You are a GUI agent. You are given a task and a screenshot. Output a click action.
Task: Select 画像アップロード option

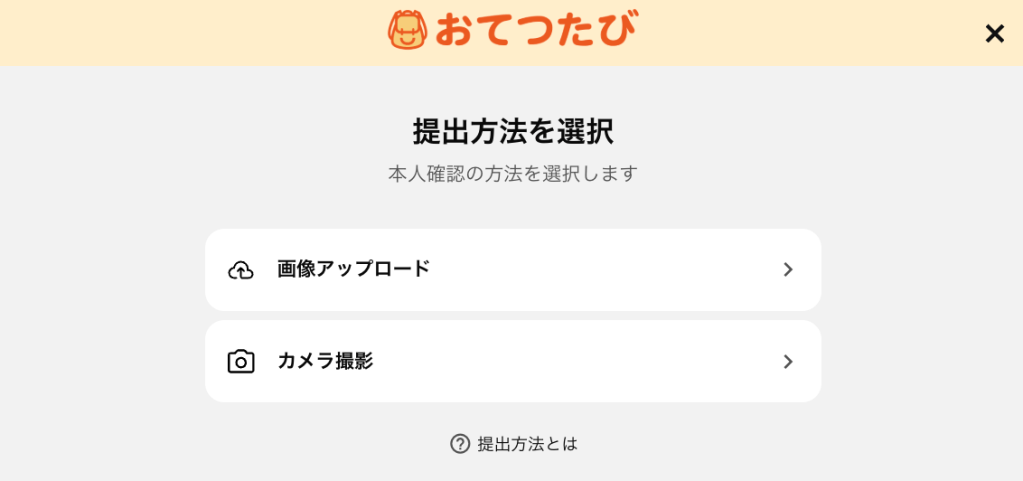point(512,270)
